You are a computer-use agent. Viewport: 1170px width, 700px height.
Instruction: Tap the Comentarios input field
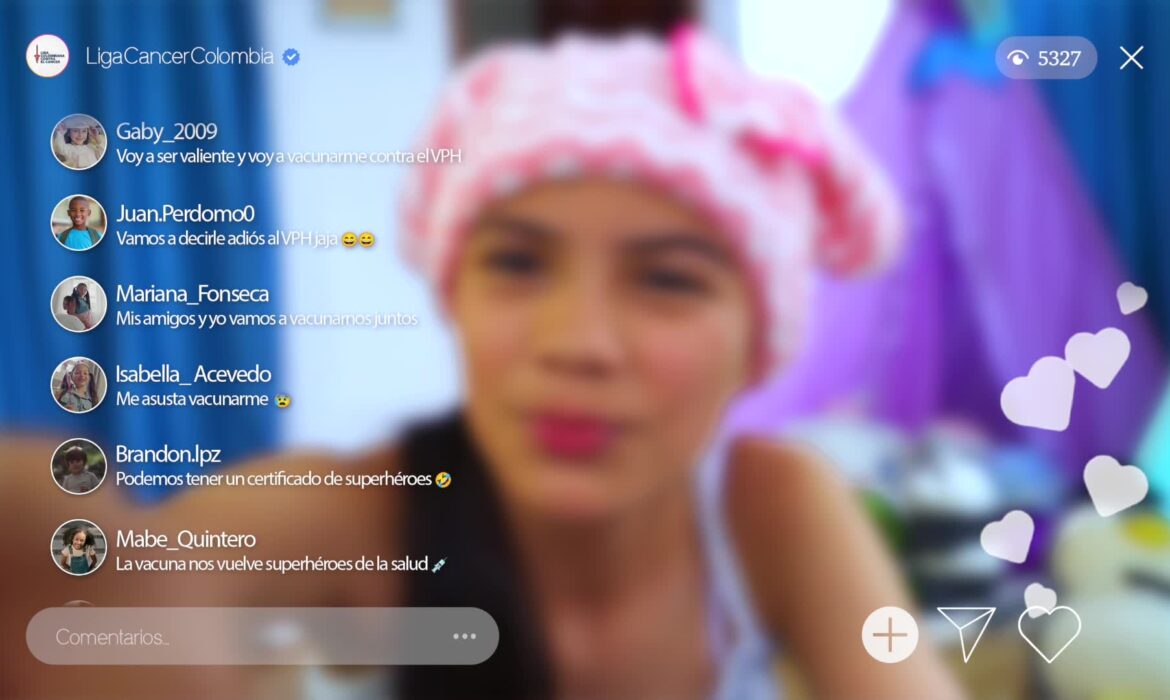point(240,636)
